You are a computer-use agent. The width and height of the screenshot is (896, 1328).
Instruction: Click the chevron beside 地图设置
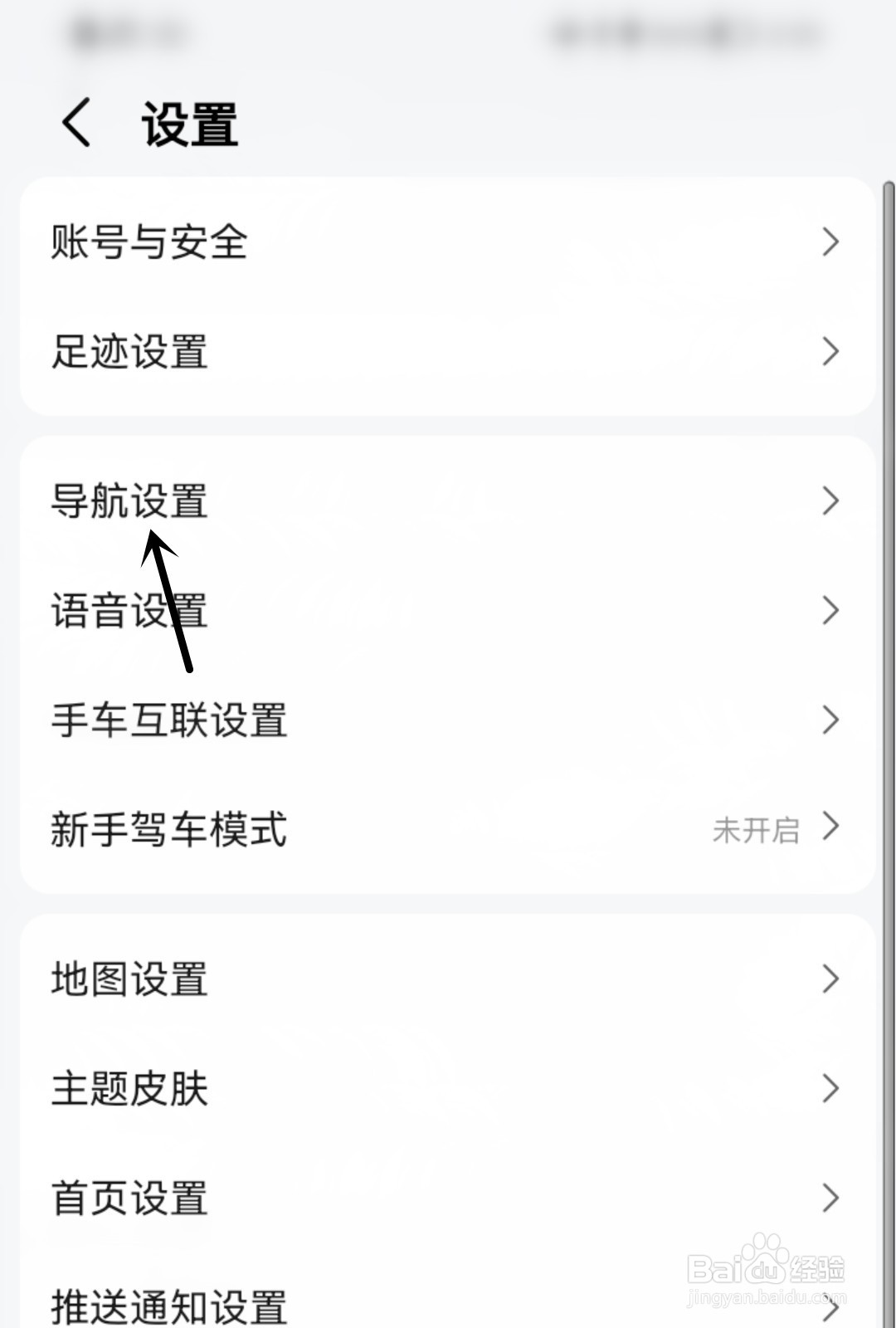click(832, 979)
